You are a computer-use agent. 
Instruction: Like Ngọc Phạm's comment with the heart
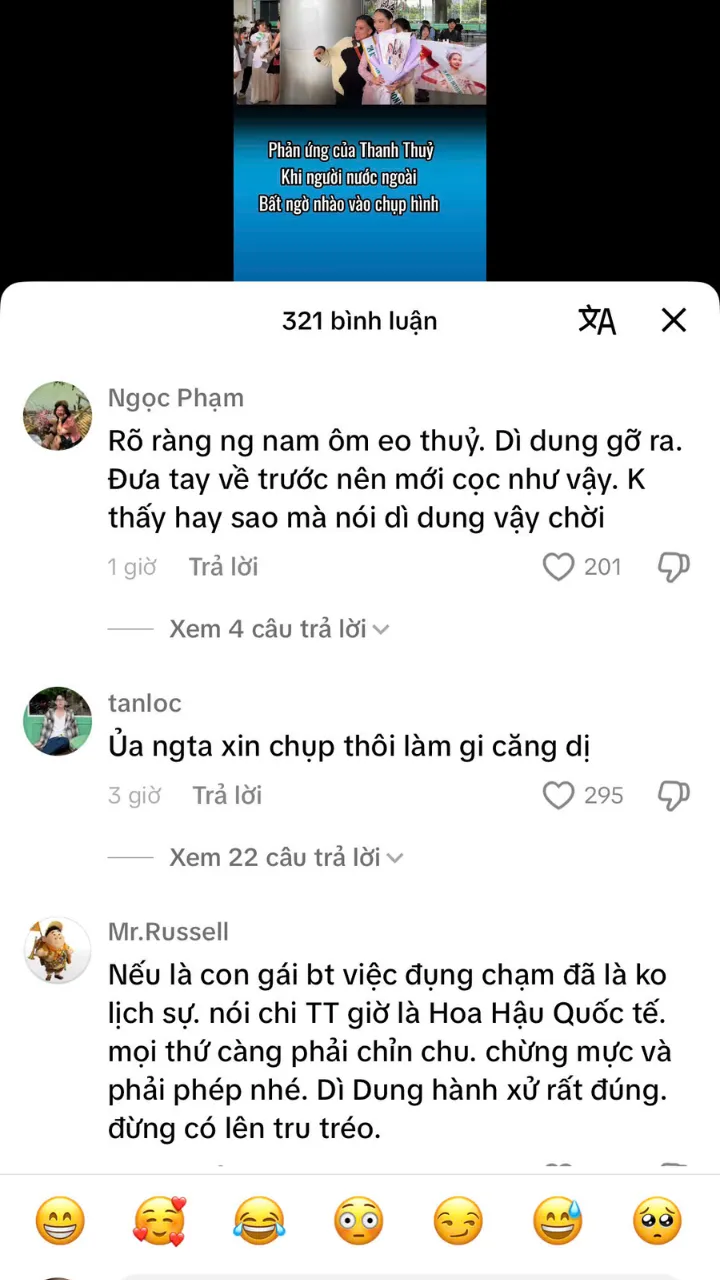[559, 567]
